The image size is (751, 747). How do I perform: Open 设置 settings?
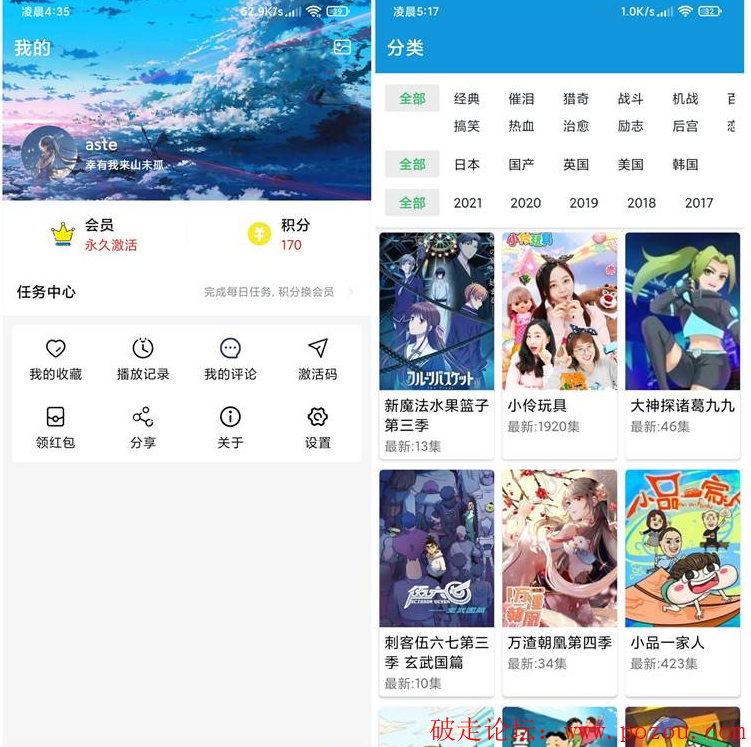[x=317, y=428]
